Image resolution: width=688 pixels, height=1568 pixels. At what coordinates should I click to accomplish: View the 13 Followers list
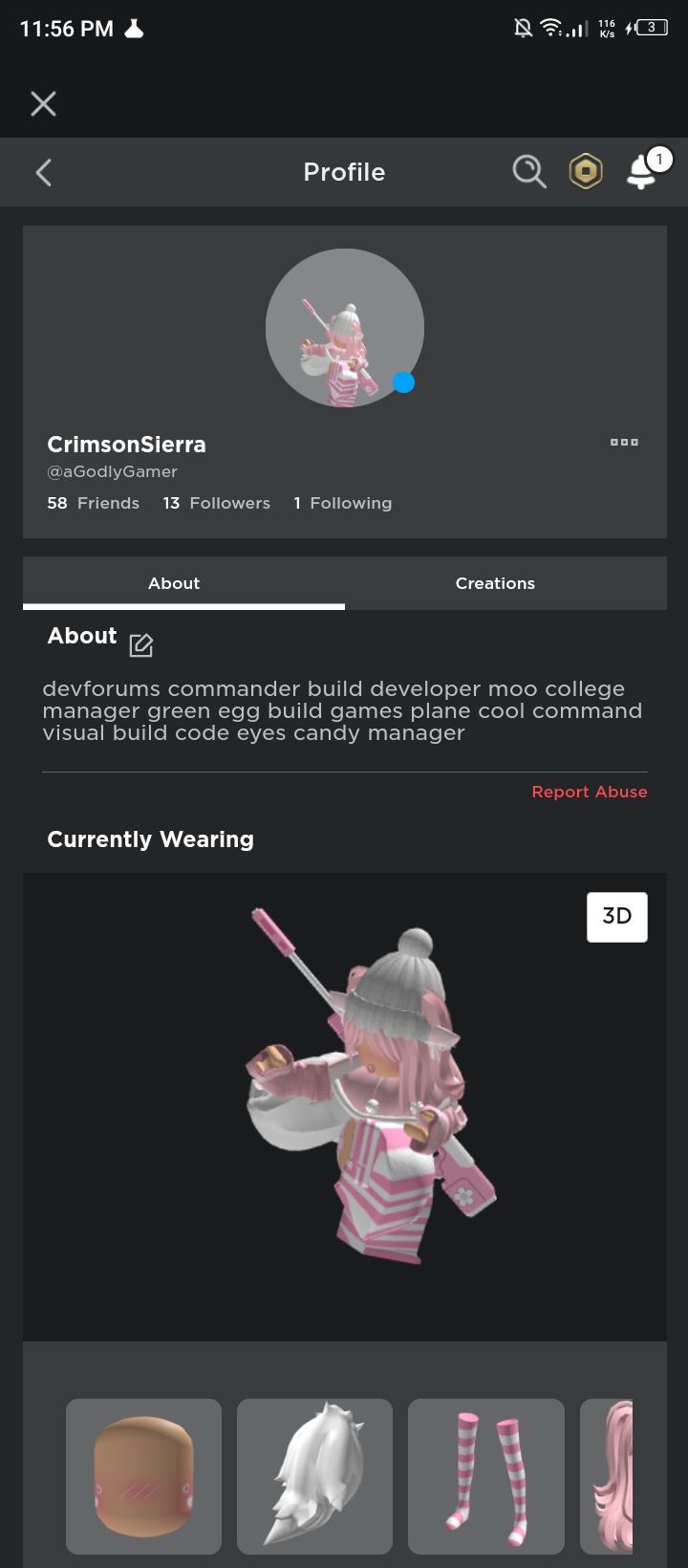[x=216, y=503]
